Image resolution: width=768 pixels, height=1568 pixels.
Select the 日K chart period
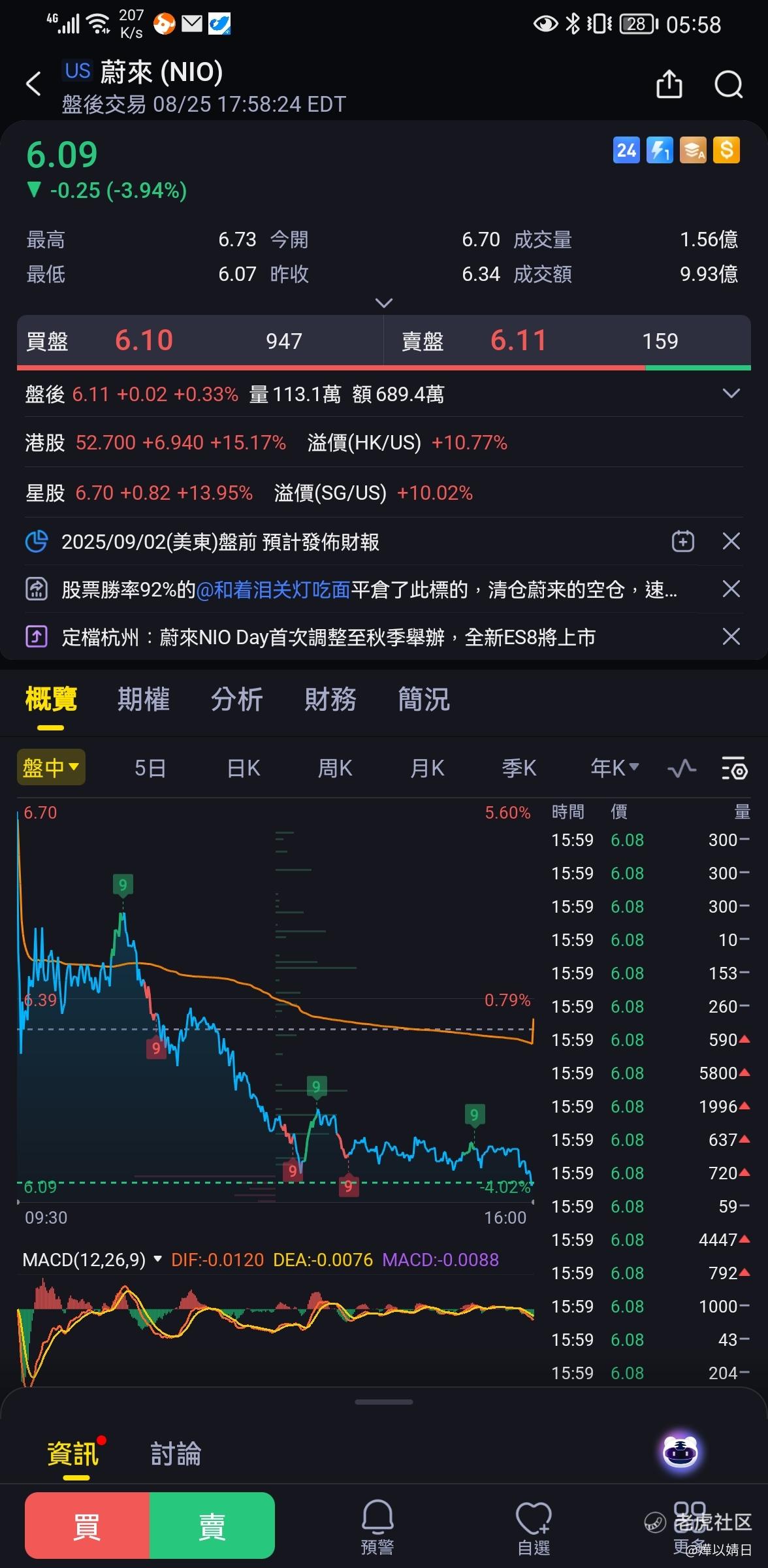coord(244,768)
